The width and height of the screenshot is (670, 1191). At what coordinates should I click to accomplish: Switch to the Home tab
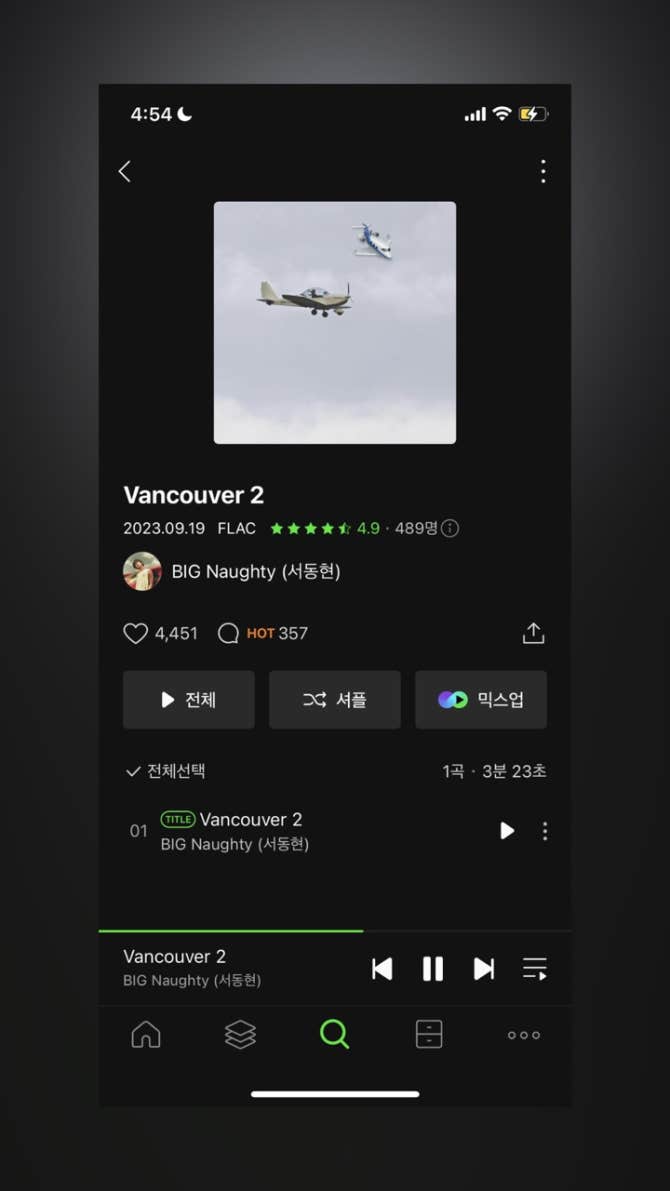[146, 1035]
